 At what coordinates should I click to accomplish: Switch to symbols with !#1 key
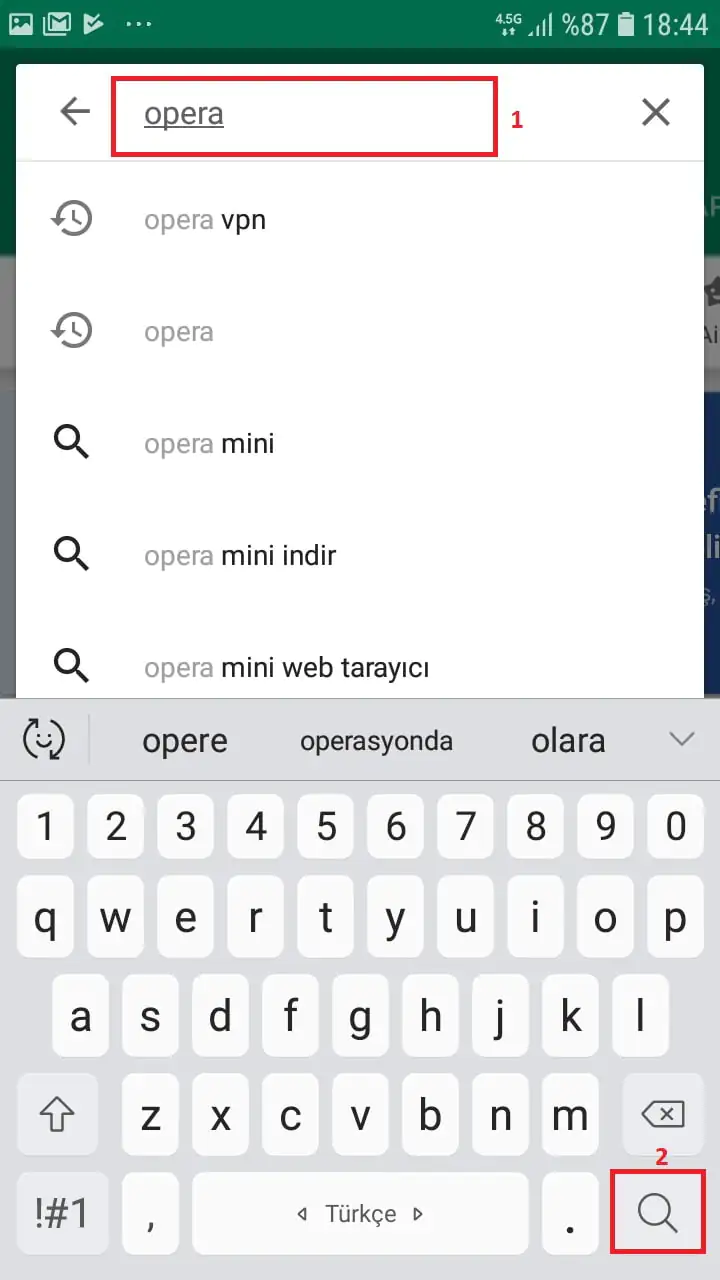pyautogui.click(x=62, y=1213)
